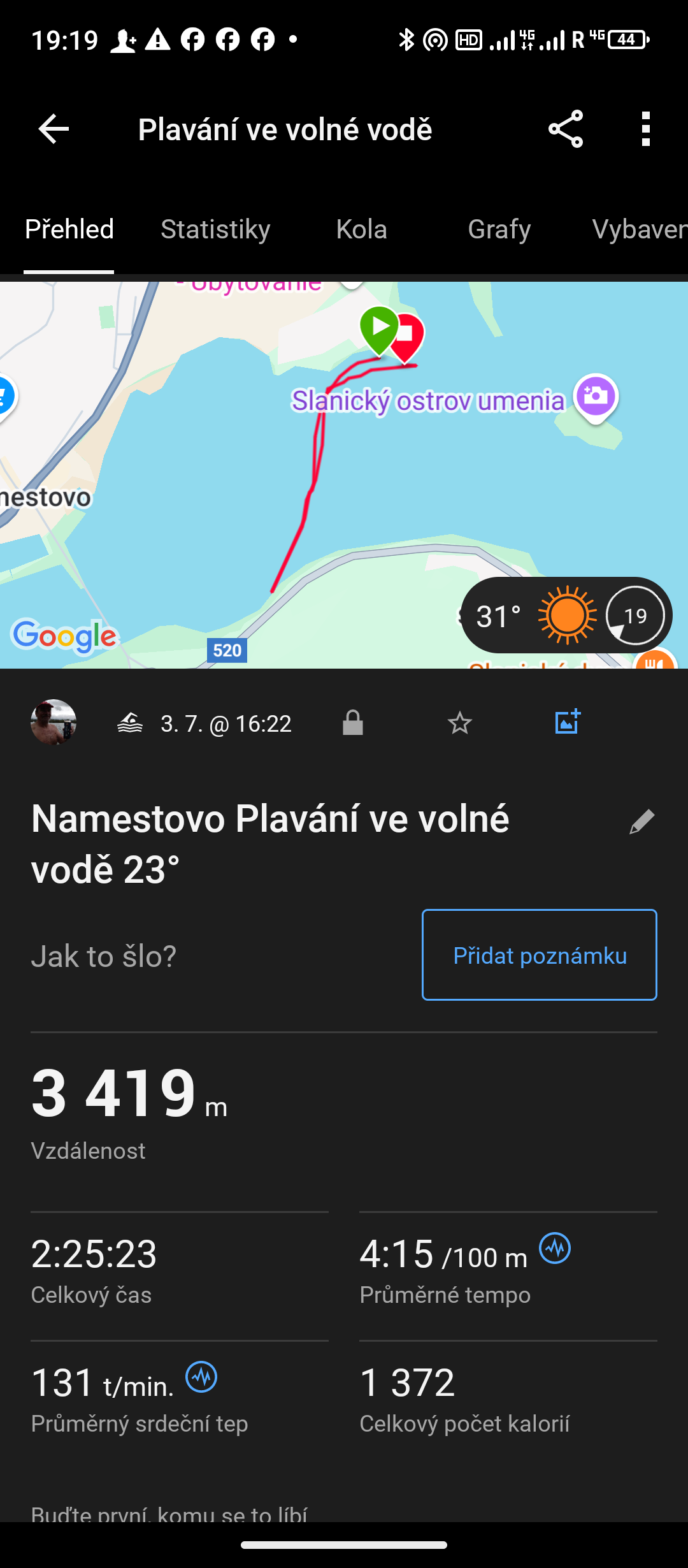Open the Grafy tab
The image size is (688, 1568).
[x=499, y=229]
